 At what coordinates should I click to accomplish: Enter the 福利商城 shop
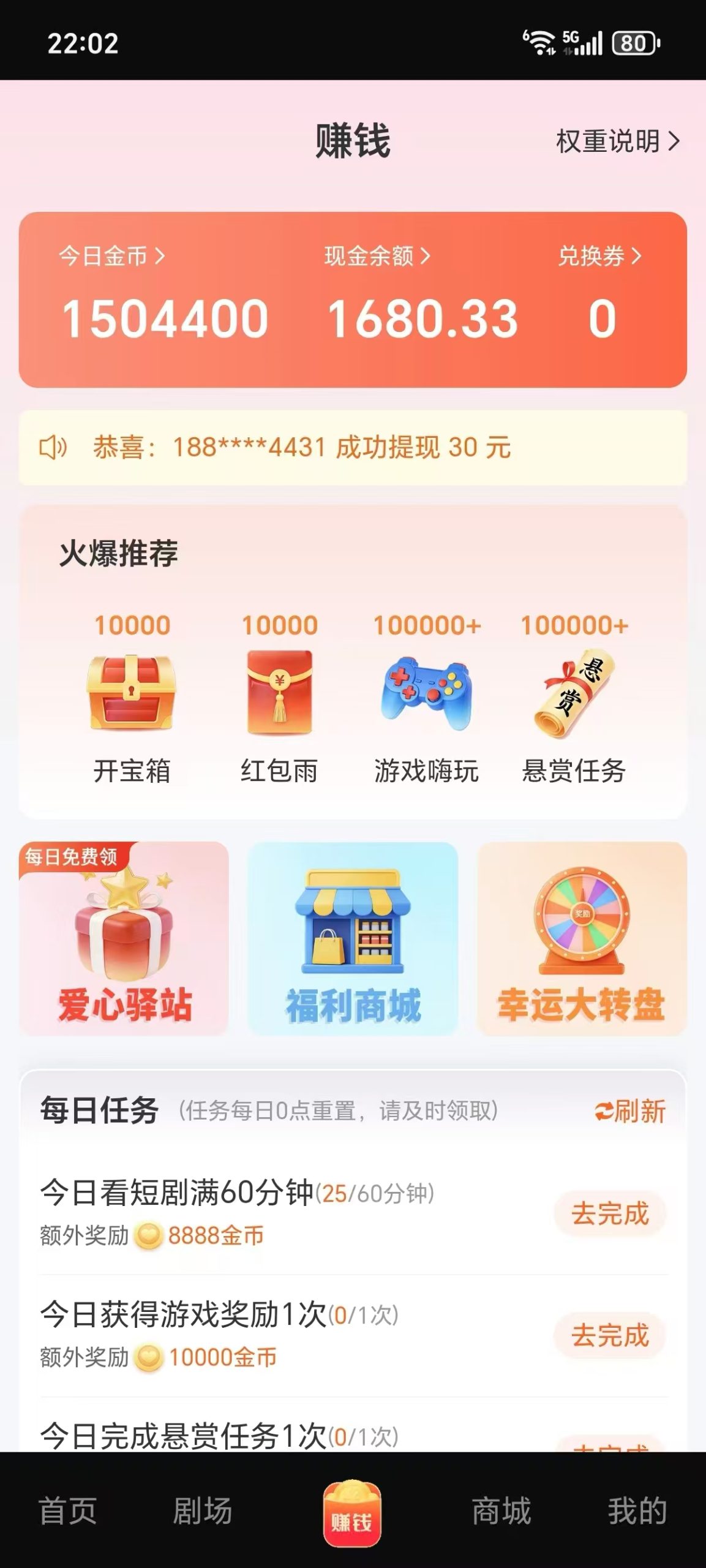coord(353,937)
